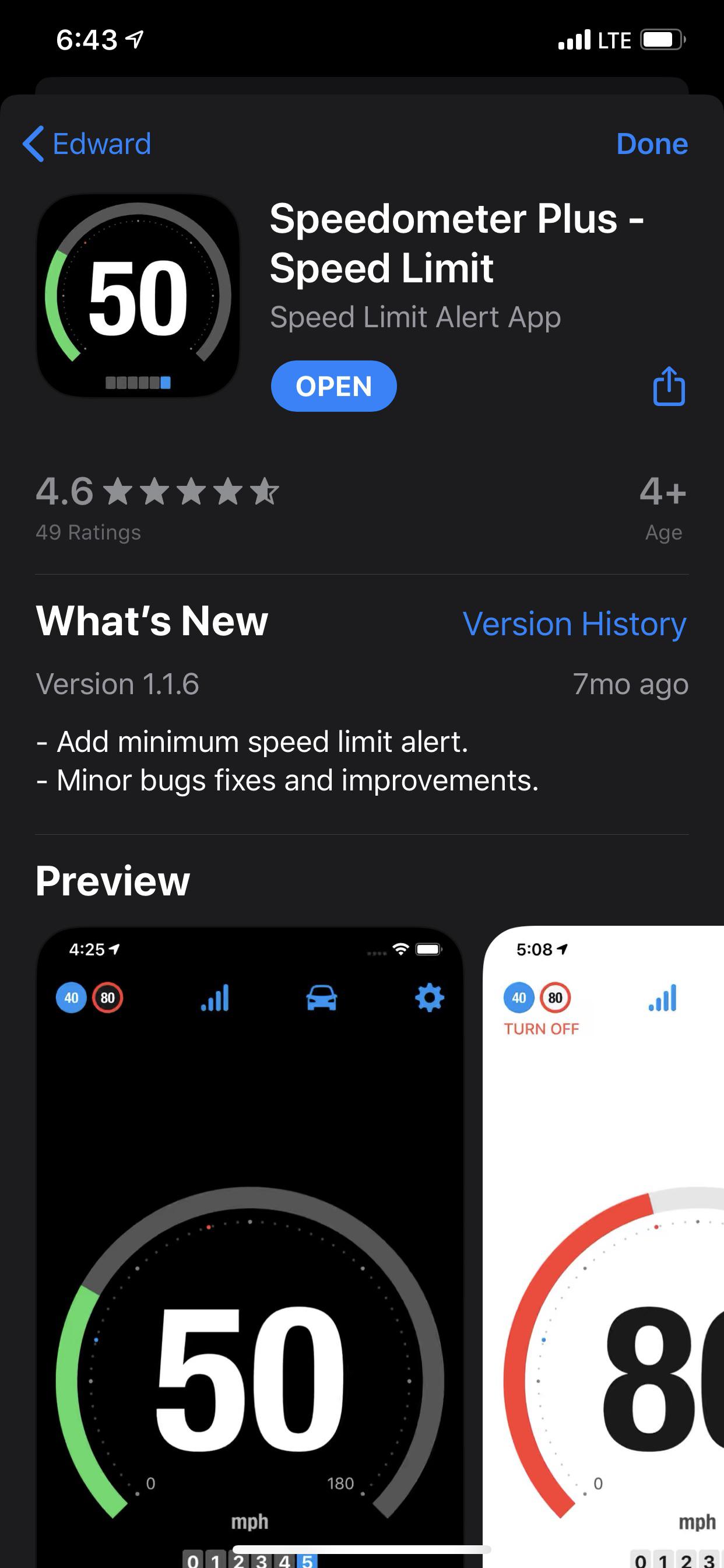The width and height of the screenshot is (724, 1568).
Task: Toggle the 80 badge in the white preview
Action: 556,998
